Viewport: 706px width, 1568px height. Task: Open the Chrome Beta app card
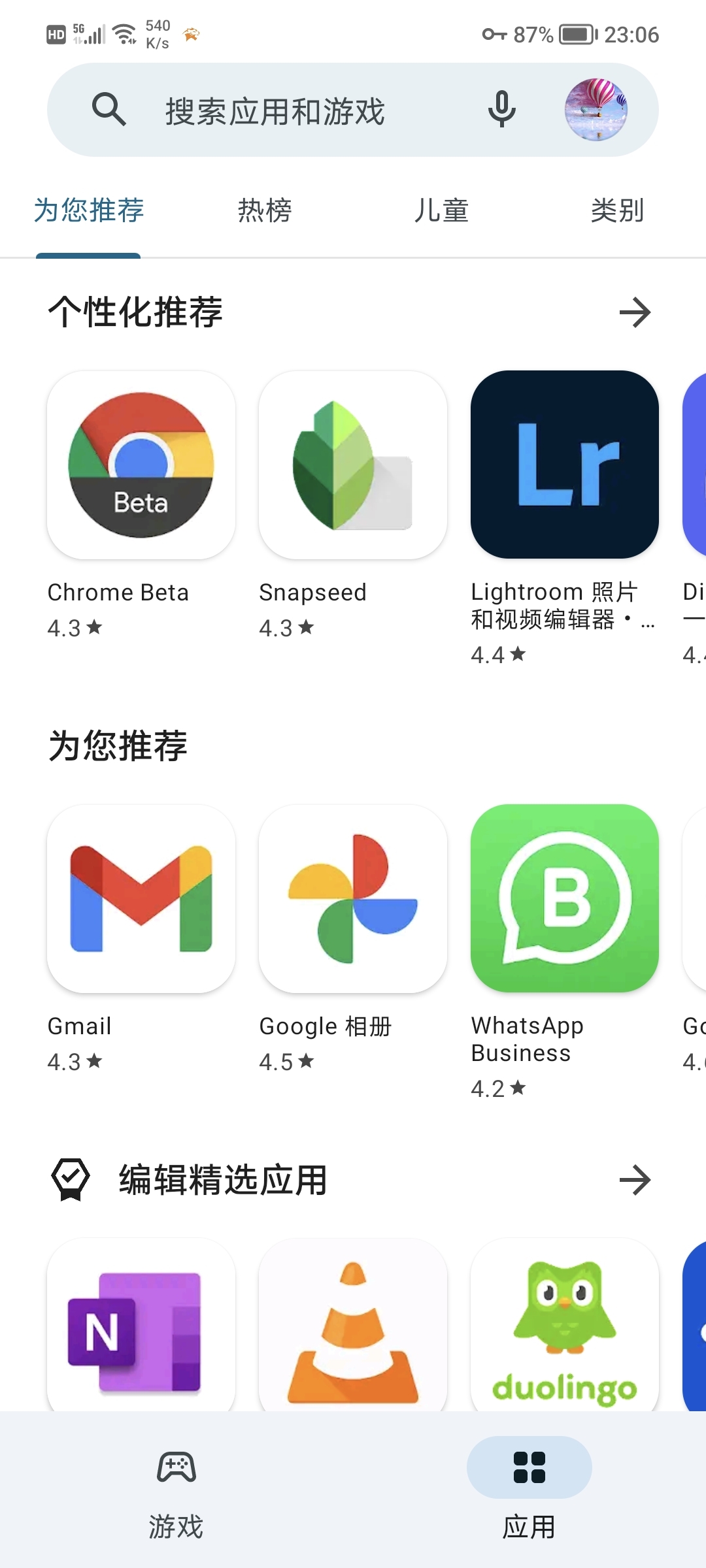(x=141, y=465)
